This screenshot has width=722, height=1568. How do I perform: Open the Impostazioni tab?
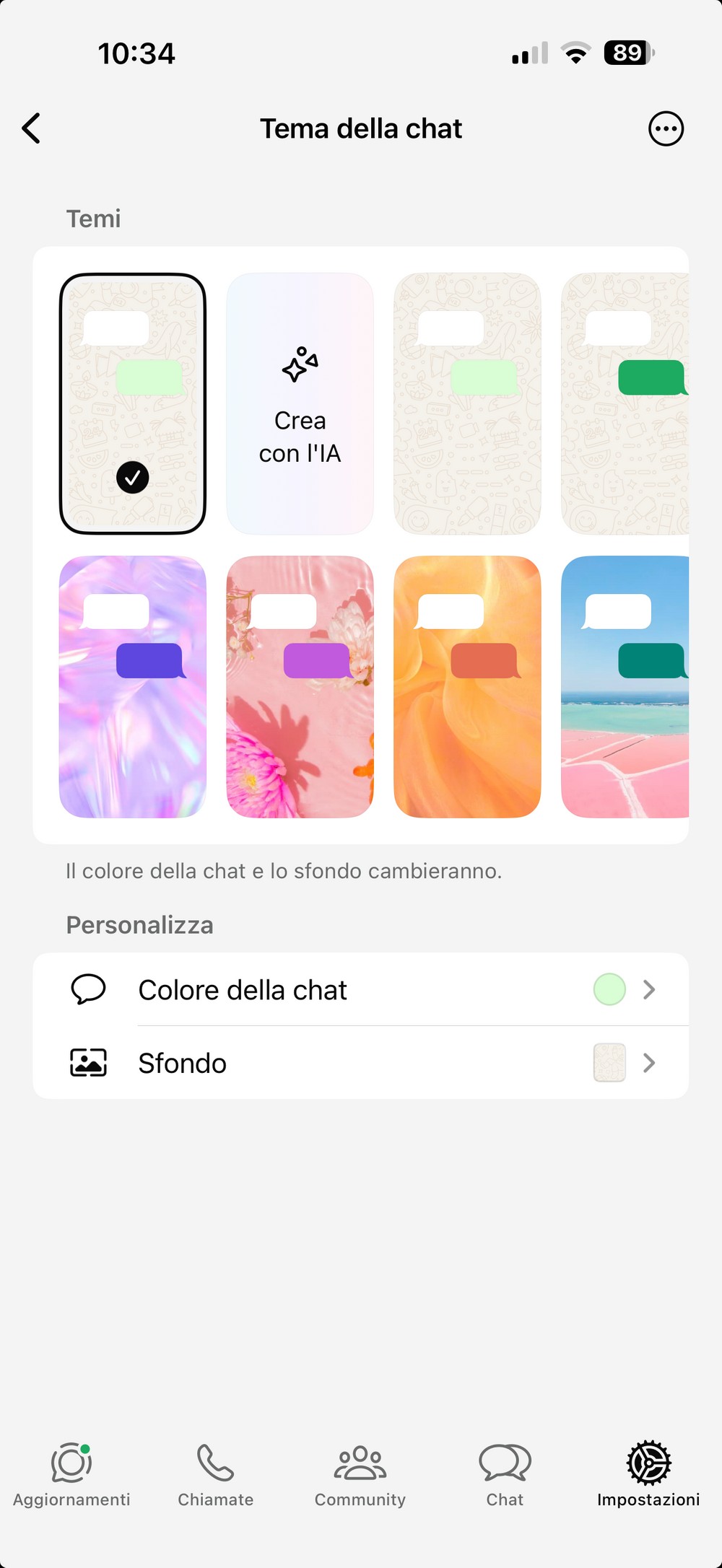[648, 1475]
